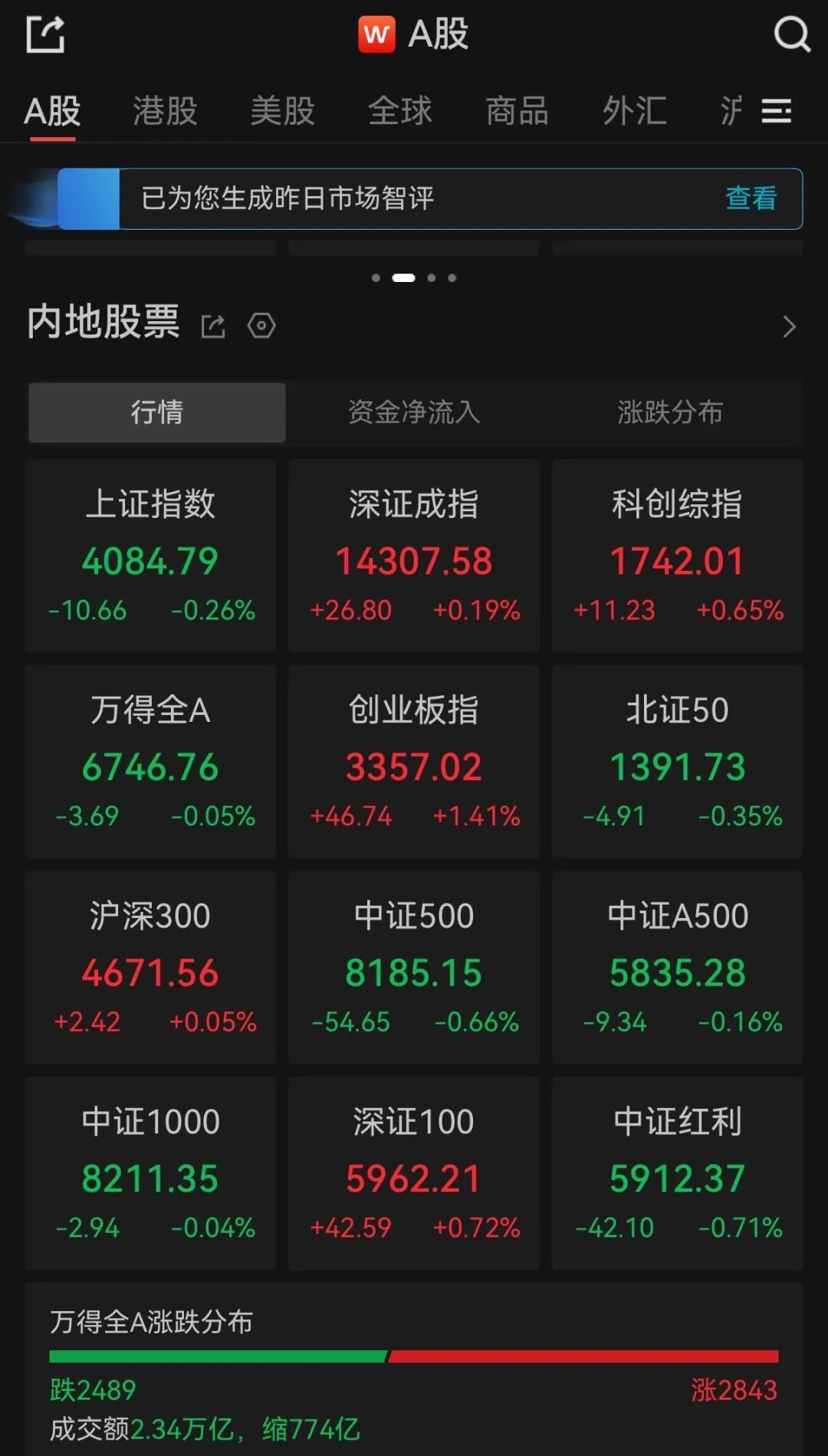The height and width of the screenshot is (1456, 828).
Task: Check the 沪深300 index card
Action: click(x=150, y=967)
